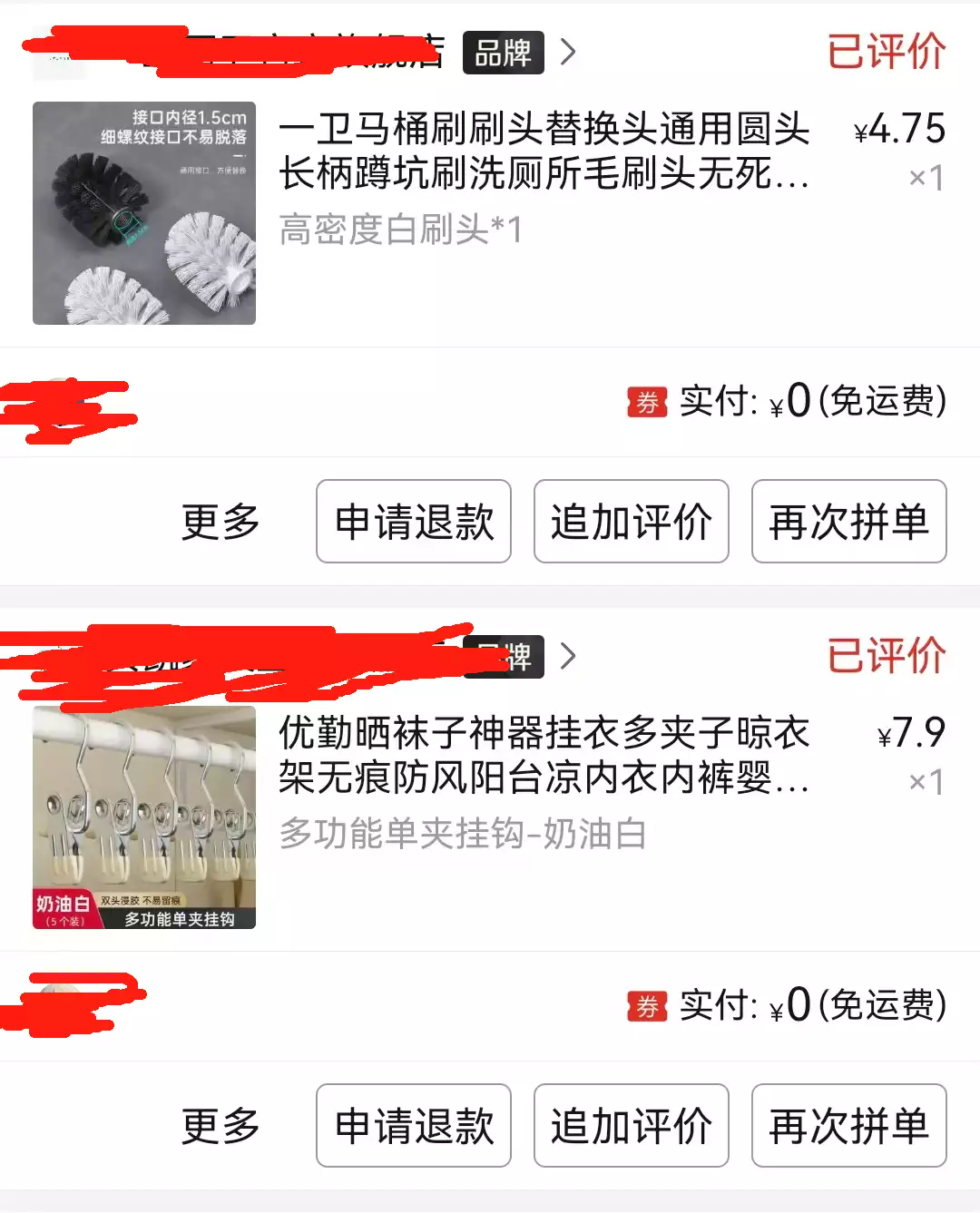Tap 追加评价 for the toilet brush order

tap(632, 522)
